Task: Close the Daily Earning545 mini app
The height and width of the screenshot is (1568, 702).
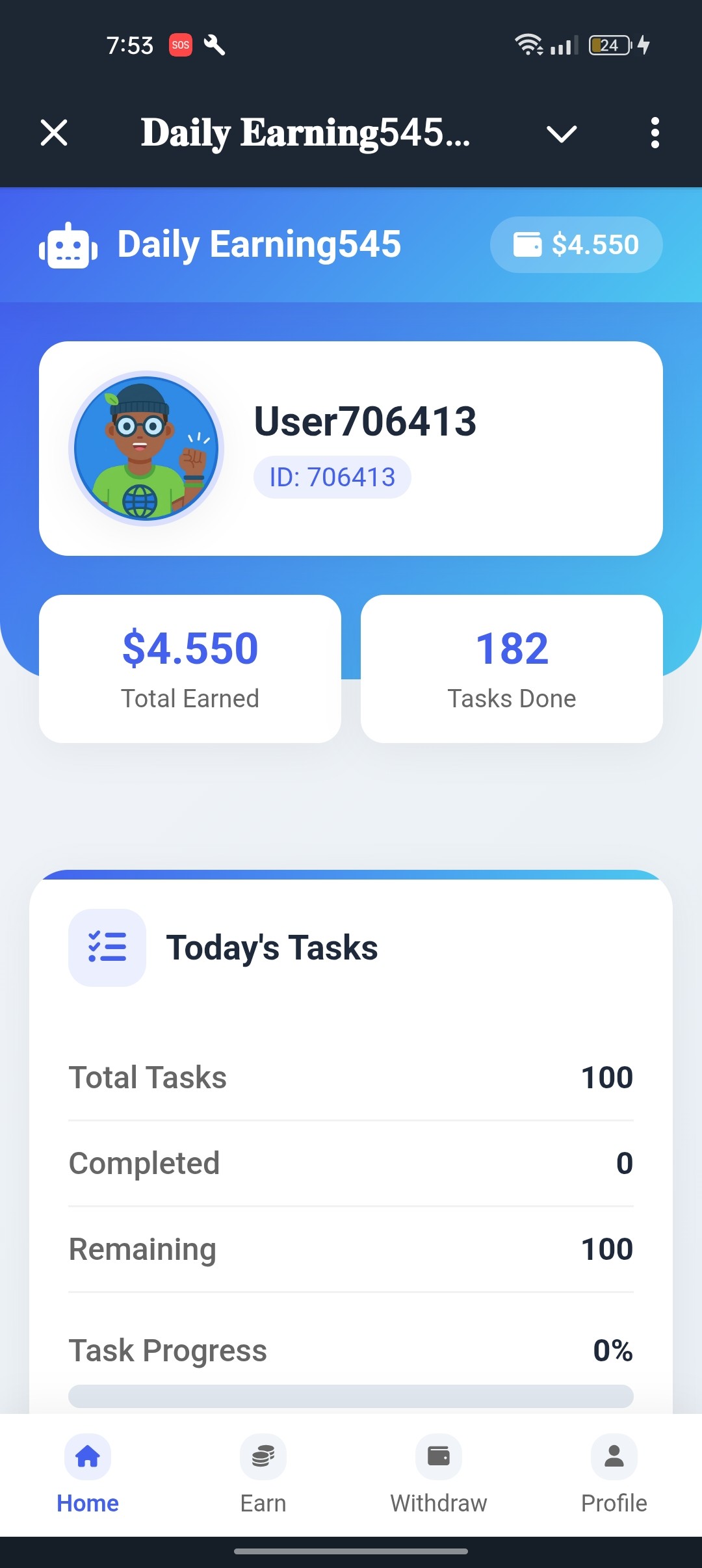Action: 54,133
